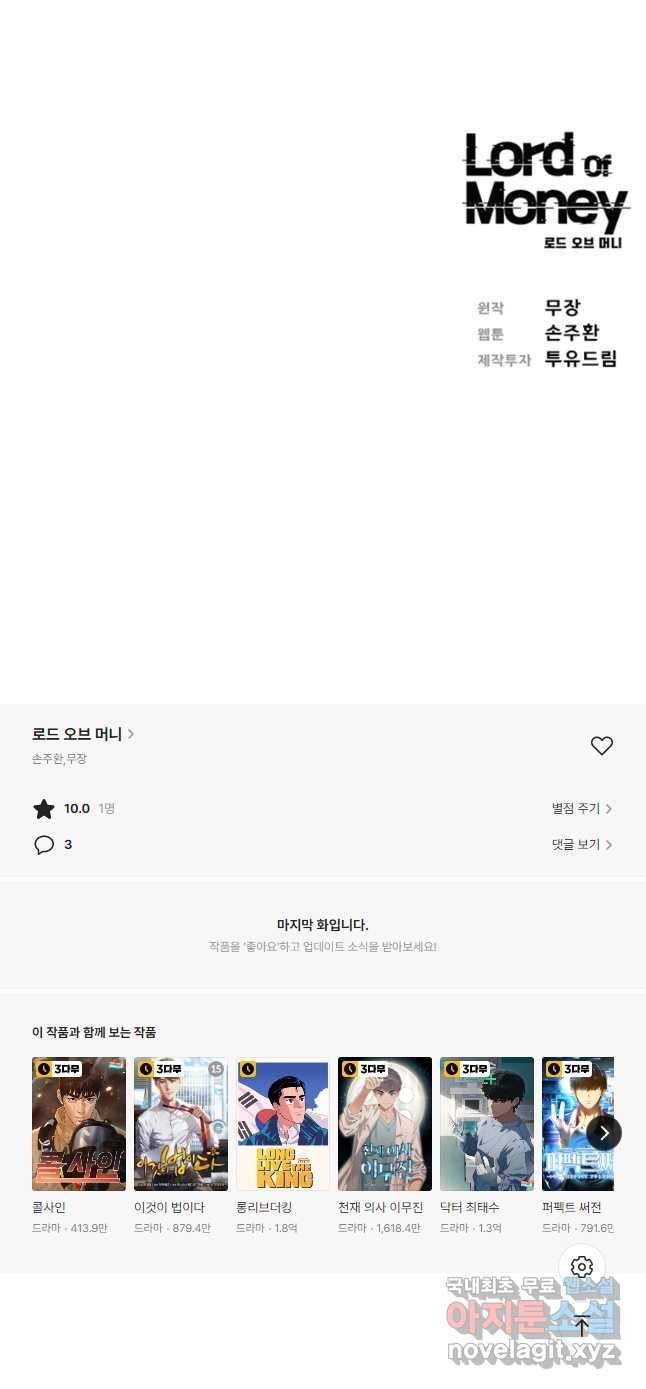Open the 닥터 최태수 webtoon card
The image size is (646, 1389).
[487, 1124]
